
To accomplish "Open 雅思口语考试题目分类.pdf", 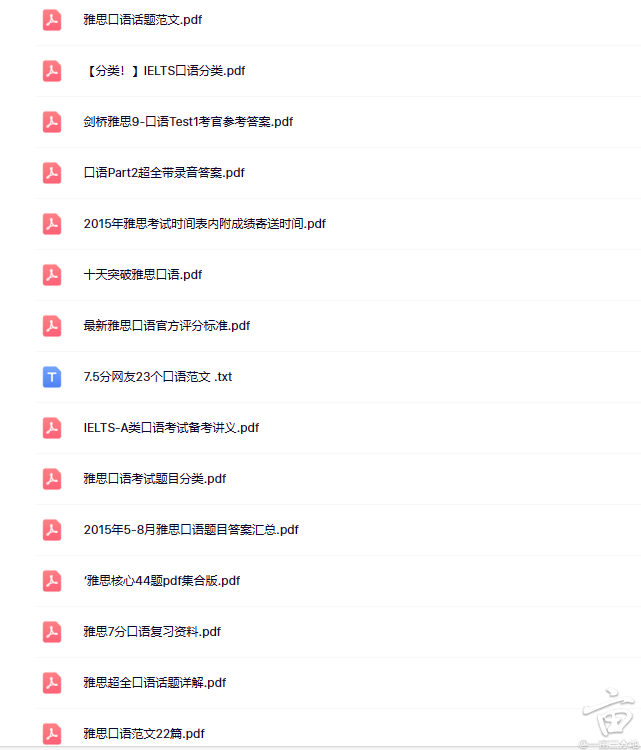I will pos(155,479).
